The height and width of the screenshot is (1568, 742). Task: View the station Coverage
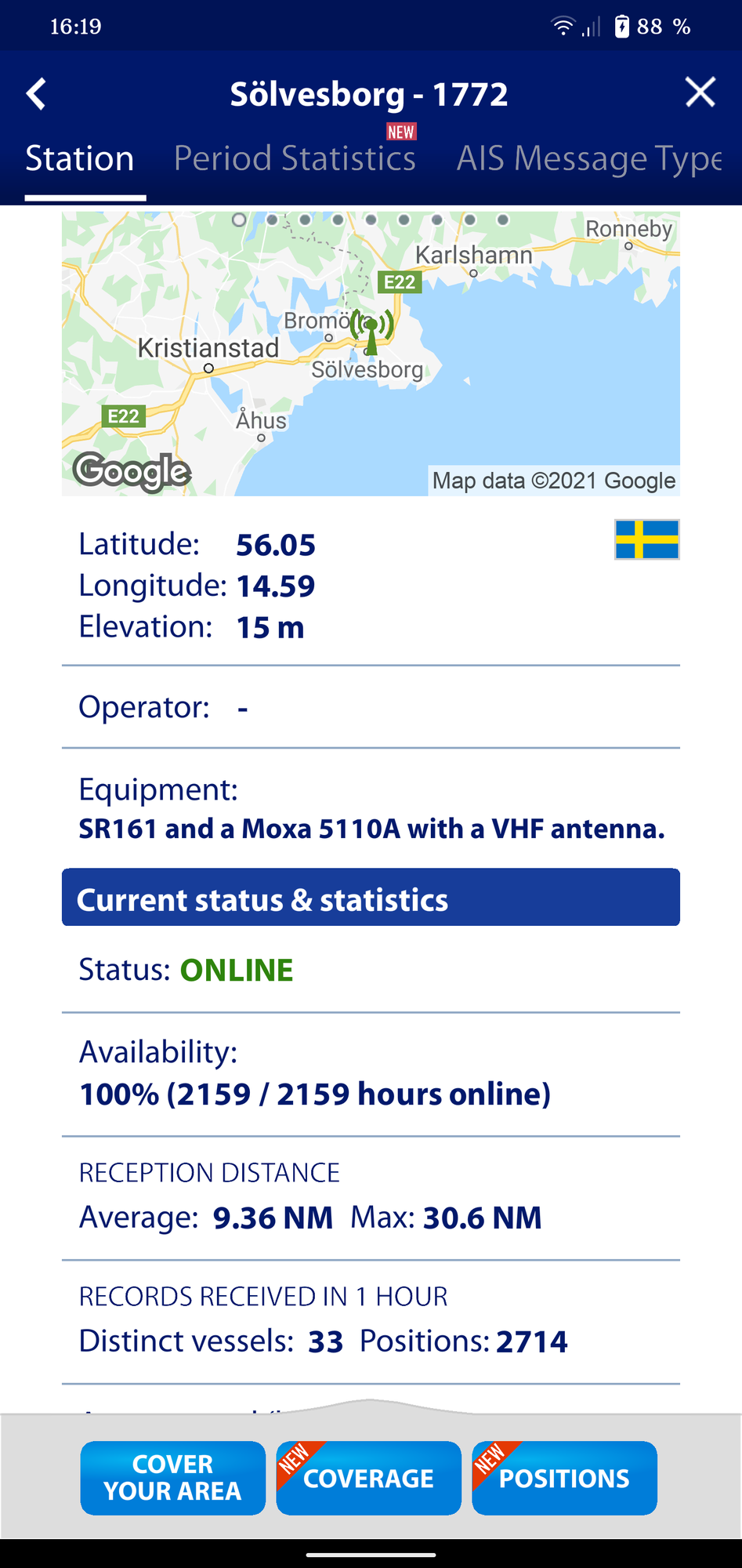click(x=369, y=1478)
